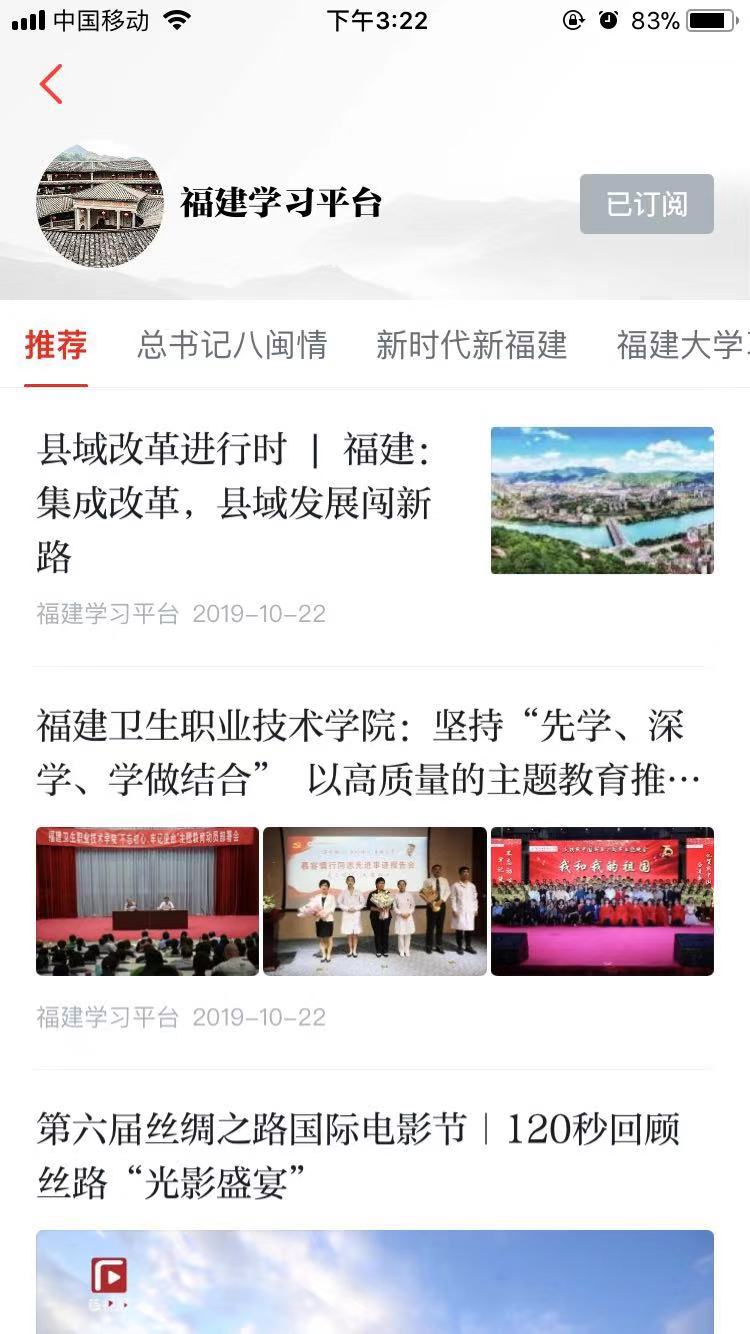The width and height of the screenshot is (750, 1334).
Task: Switch to the 推荐 tab
Action: pyautogui.click(x=56, y=346)
